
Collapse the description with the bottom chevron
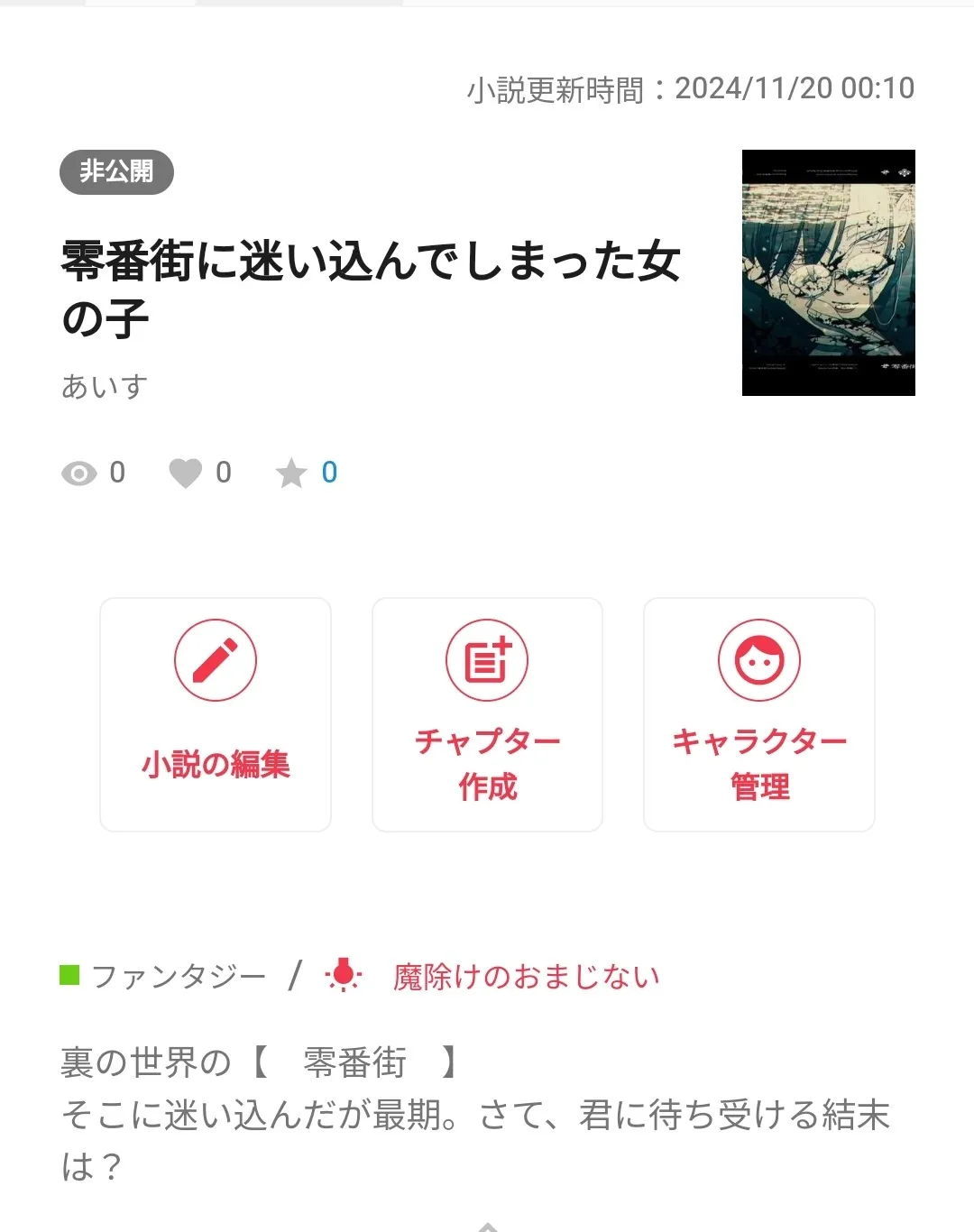tap(487, 1227)
